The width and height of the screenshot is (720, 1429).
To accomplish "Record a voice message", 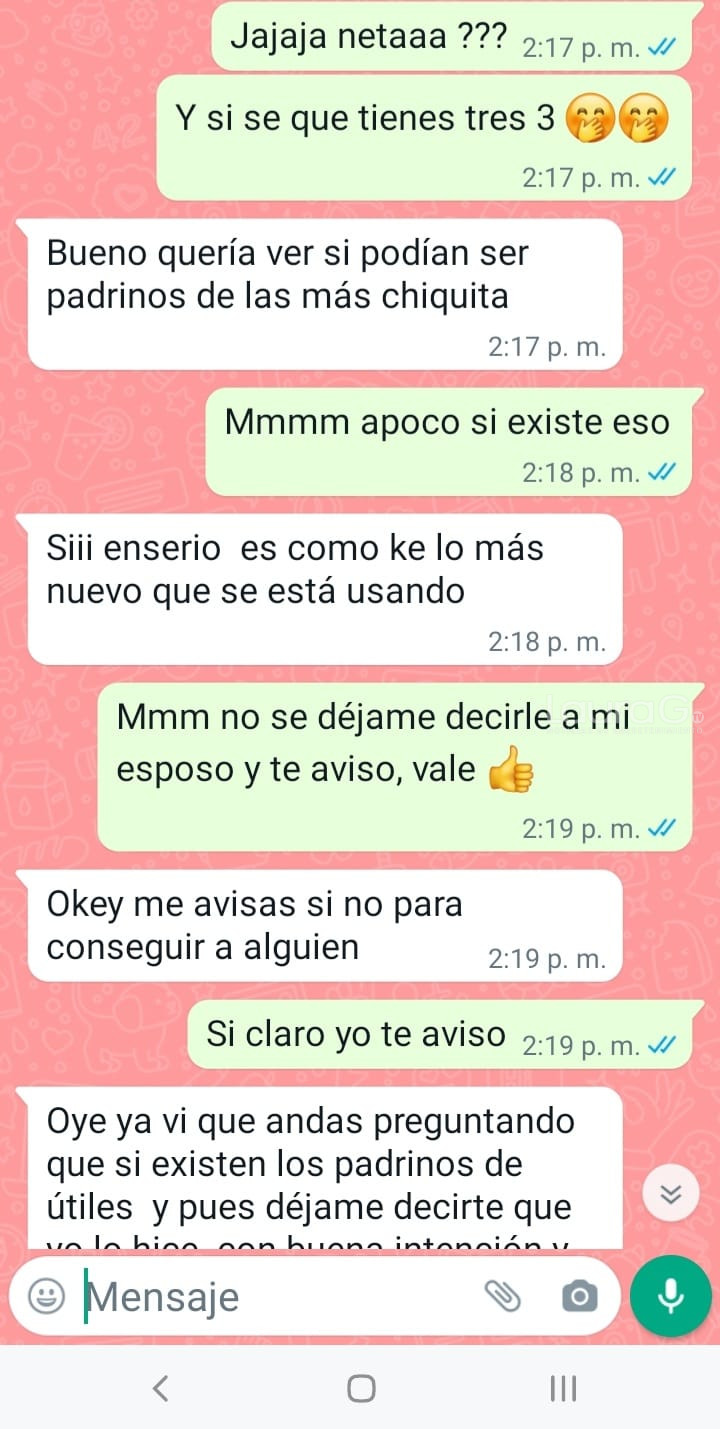I will [670, 1296].
